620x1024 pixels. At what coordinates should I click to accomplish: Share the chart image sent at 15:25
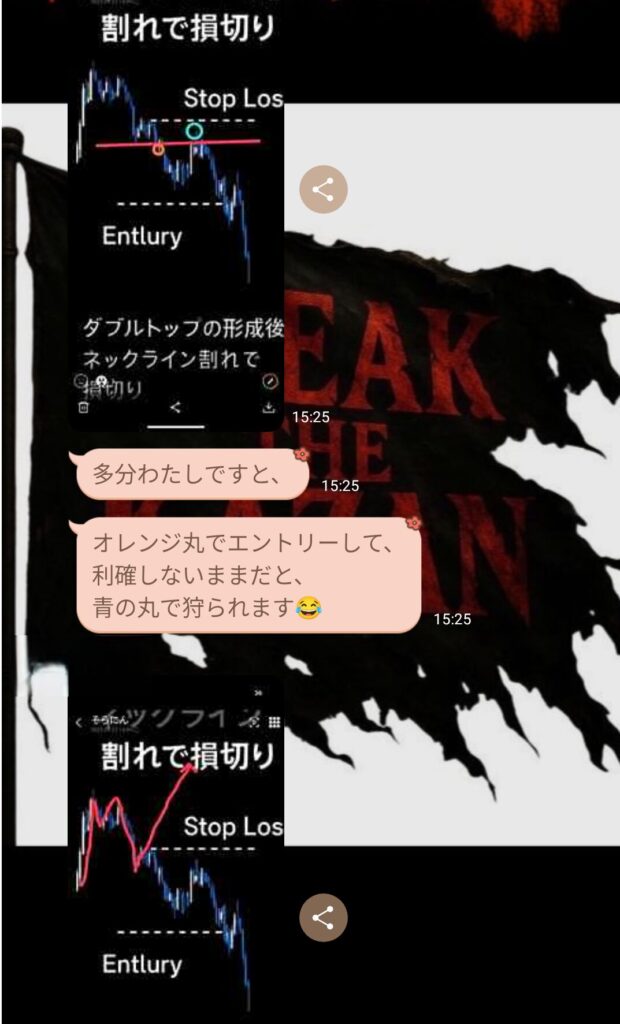pos(323,189)
